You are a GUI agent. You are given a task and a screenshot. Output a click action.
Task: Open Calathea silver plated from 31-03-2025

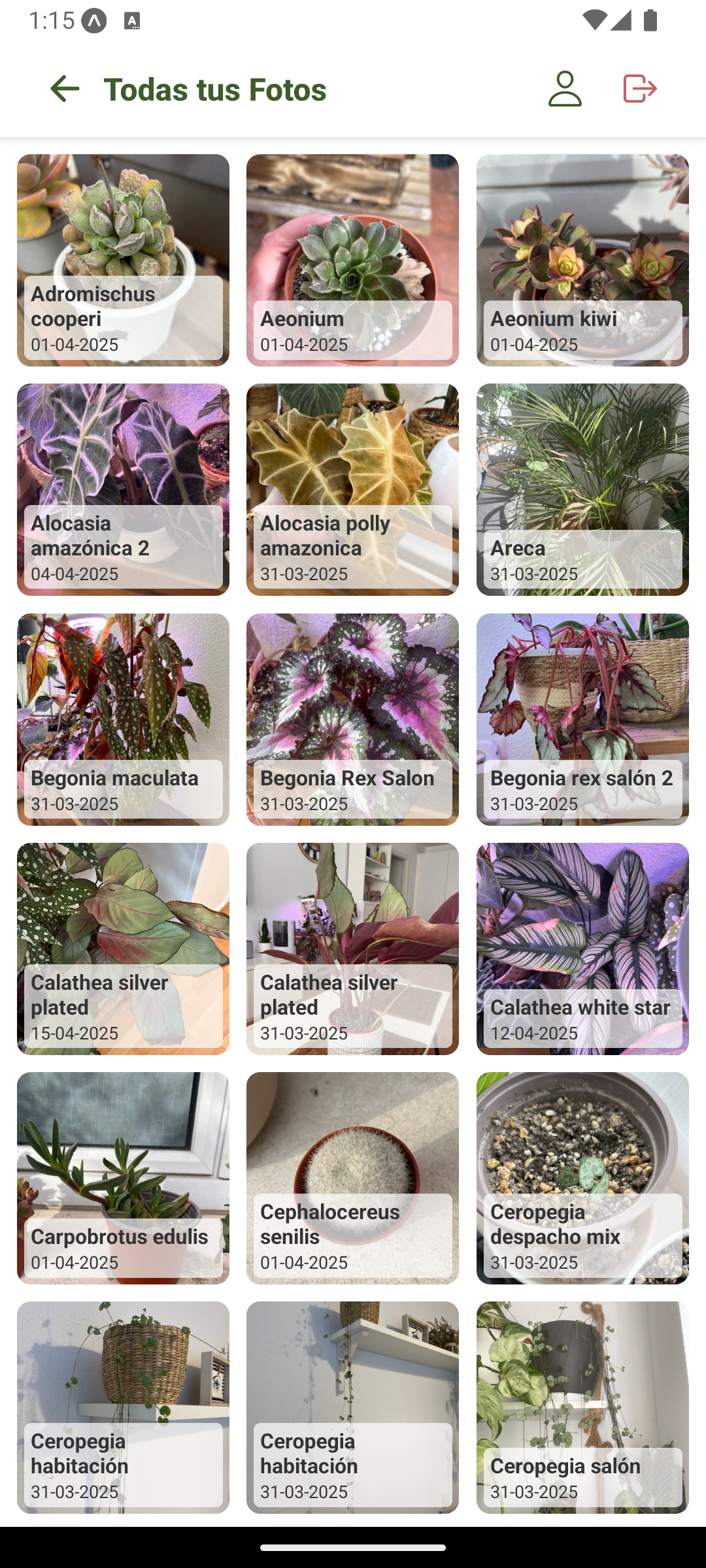[352, 948]
